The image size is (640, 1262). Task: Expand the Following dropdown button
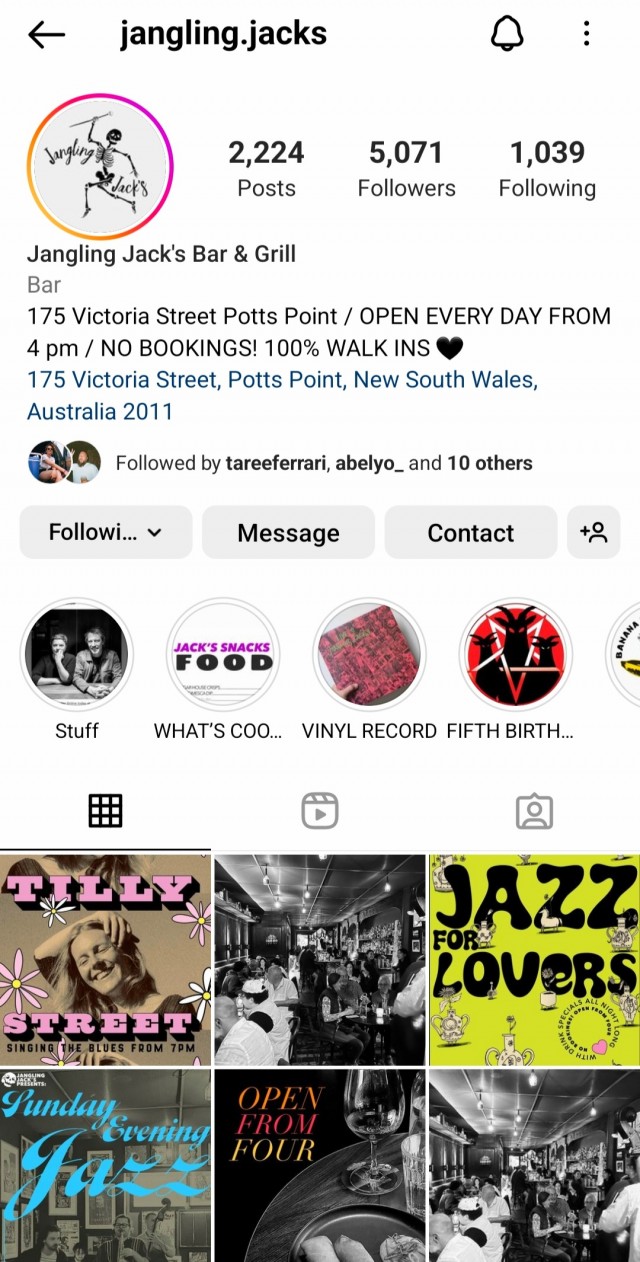pos(106,533)
